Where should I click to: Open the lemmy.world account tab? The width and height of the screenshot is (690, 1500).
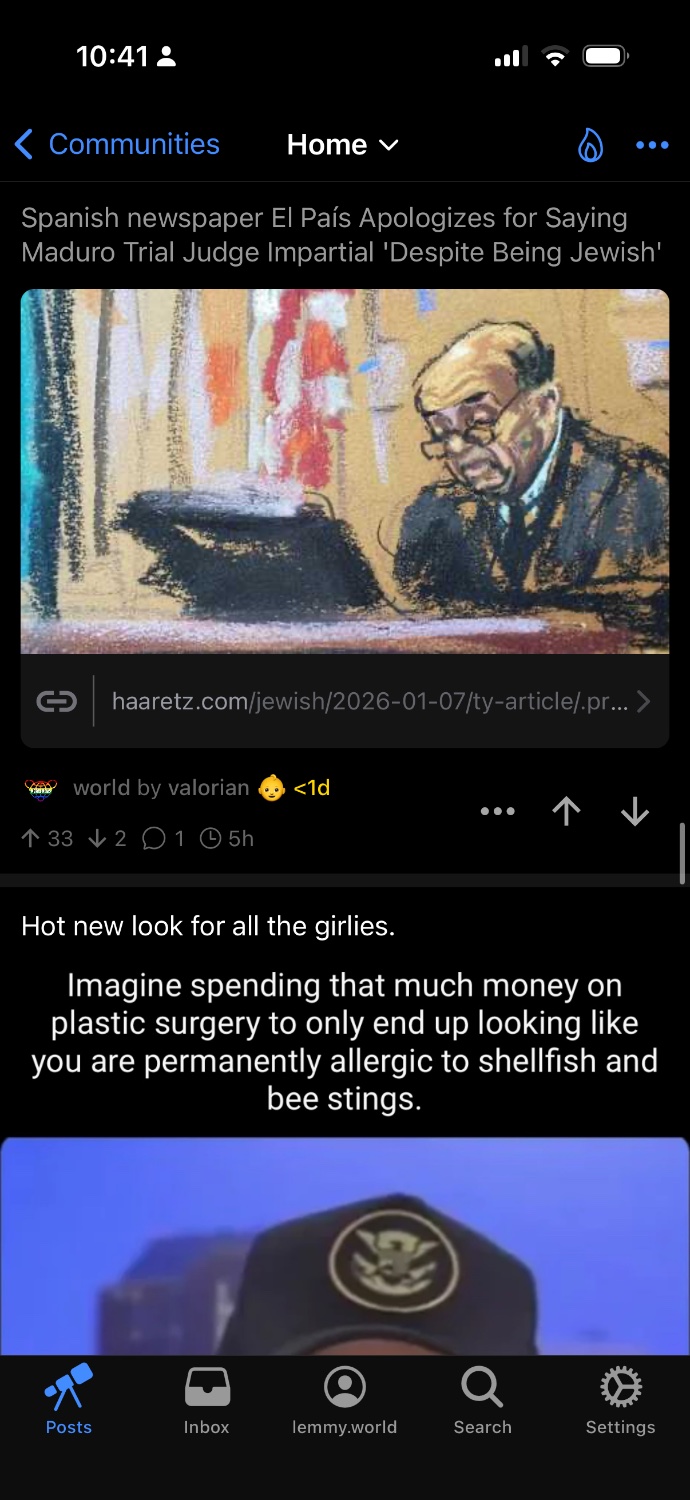(x=345, y=1399)
